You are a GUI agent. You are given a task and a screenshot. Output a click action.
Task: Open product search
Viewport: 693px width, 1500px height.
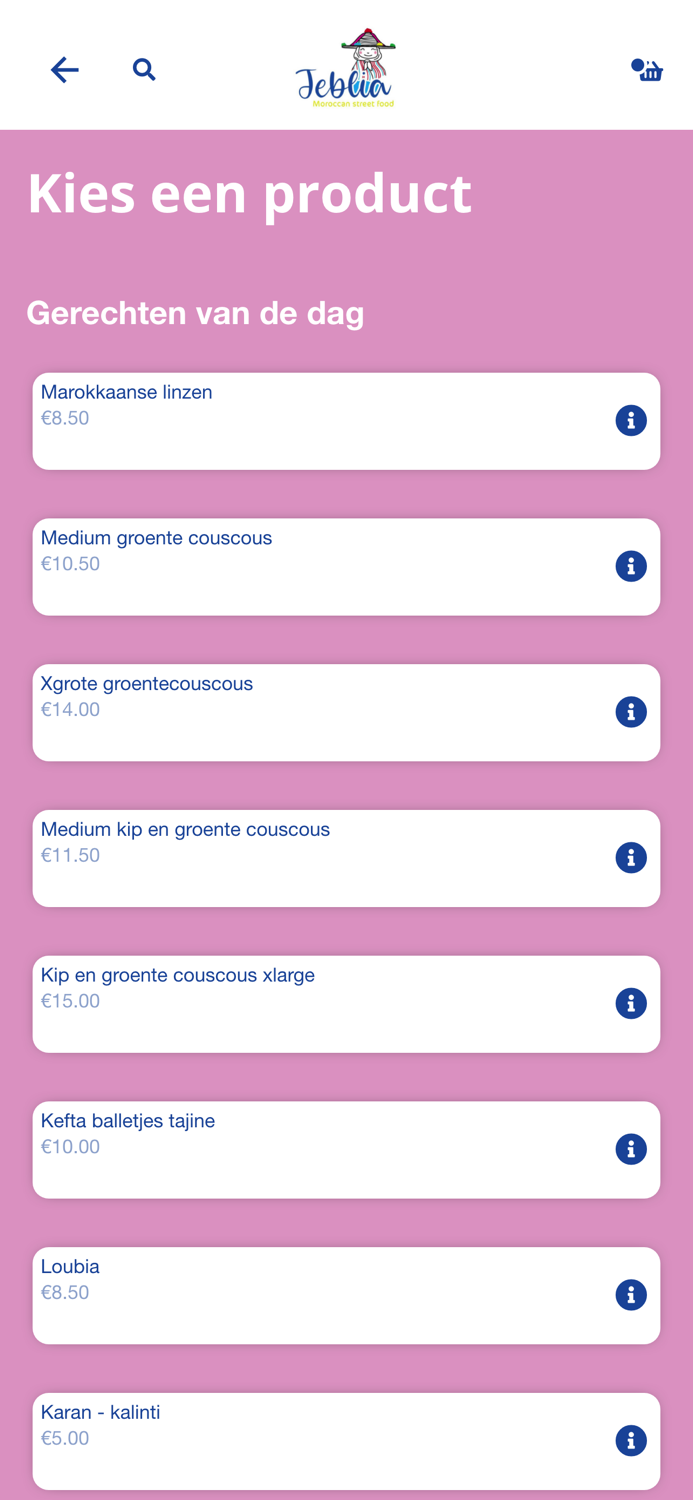click(x=144, y=70)
